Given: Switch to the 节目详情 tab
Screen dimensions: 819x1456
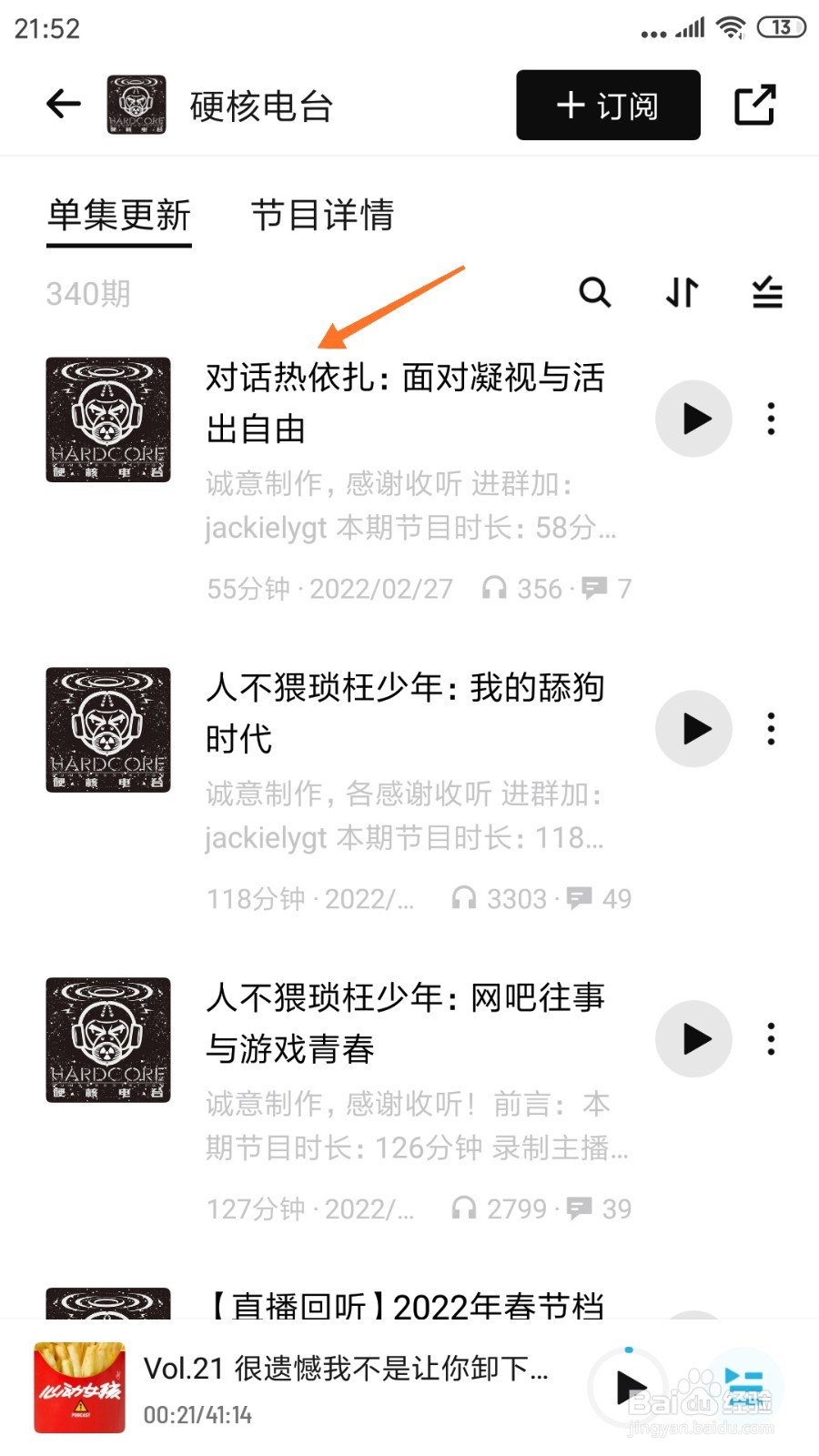Looking at the screenshot, I should pyautogui.click(x=322, y=216).
